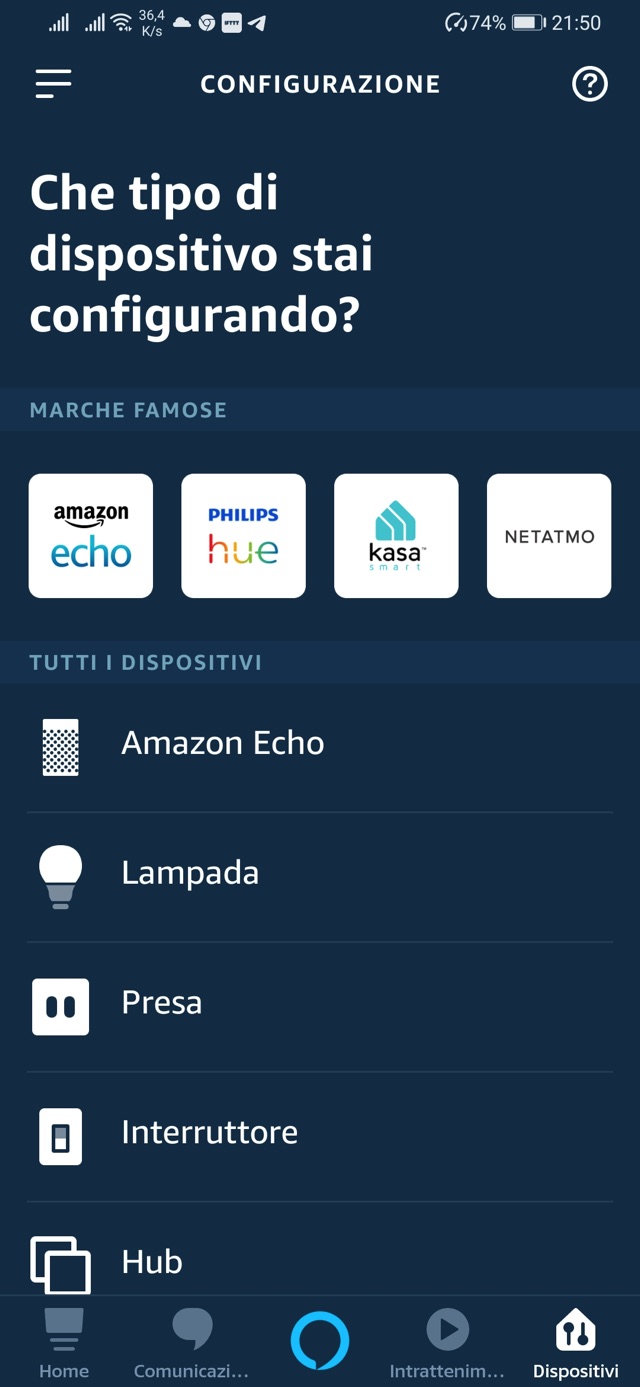Select Presa as device type

tap(320, 1004)
